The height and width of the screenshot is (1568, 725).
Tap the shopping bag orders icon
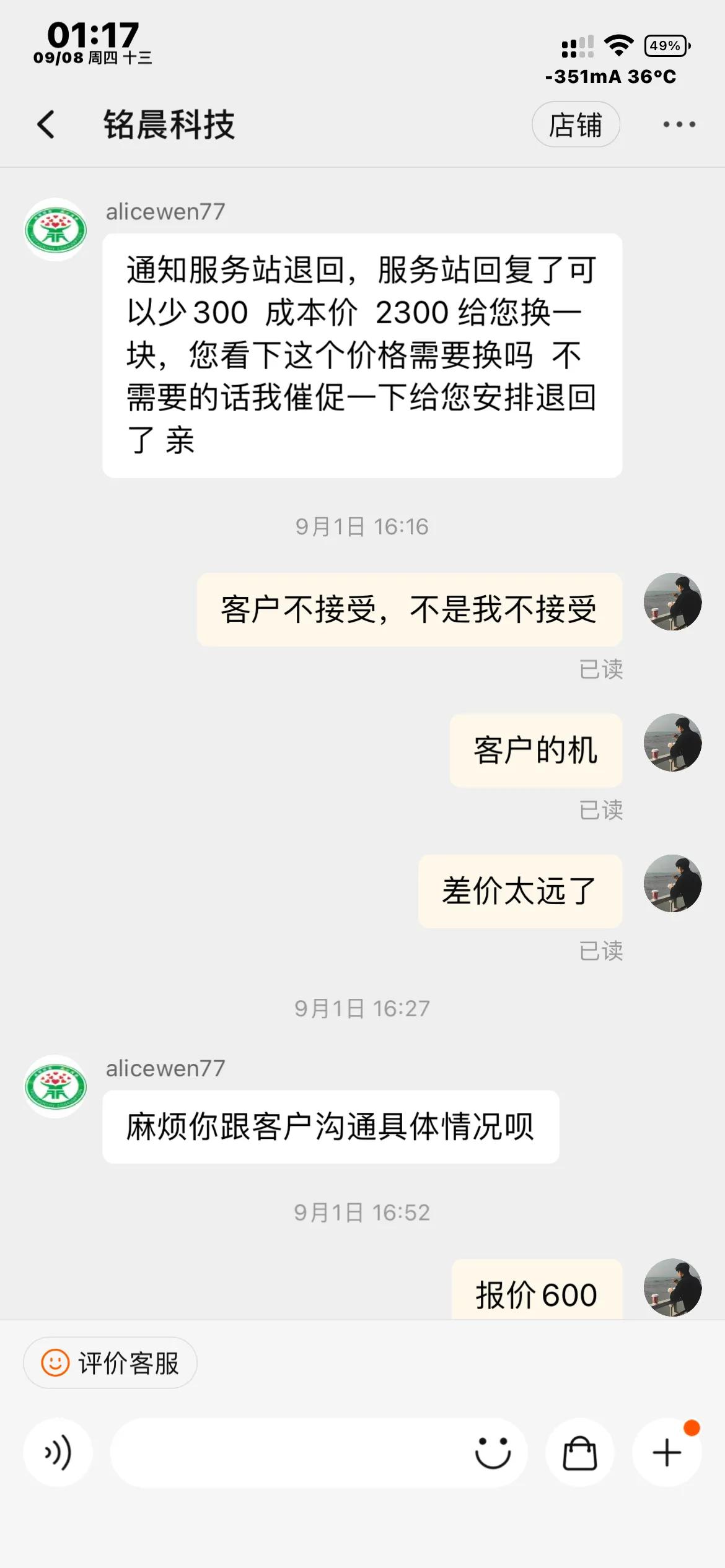[579, 1452]
